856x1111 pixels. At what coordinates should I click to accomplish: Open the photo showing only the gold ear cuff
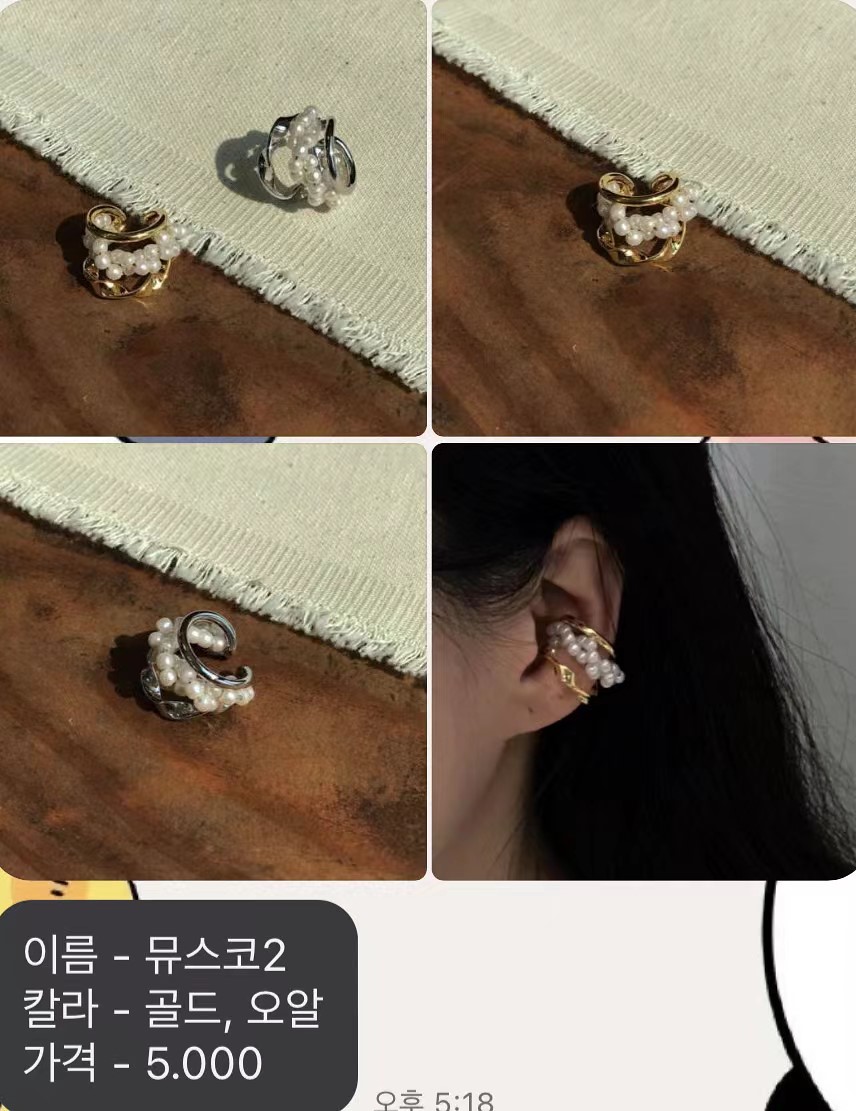point(643,217)
